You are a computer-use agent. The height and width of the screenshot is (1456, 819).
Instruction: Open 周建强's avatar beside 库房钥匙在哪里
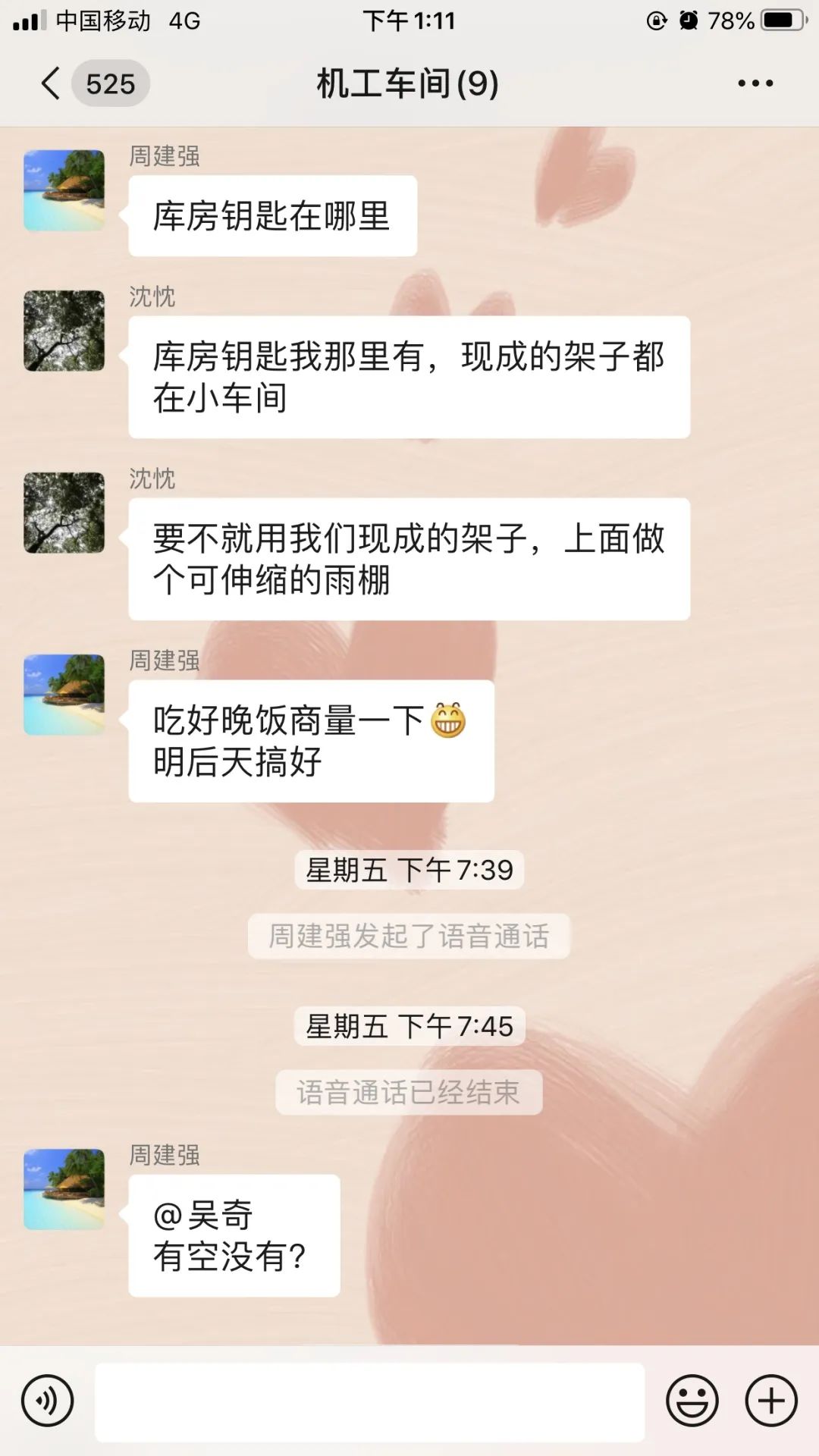coord(64,190)
